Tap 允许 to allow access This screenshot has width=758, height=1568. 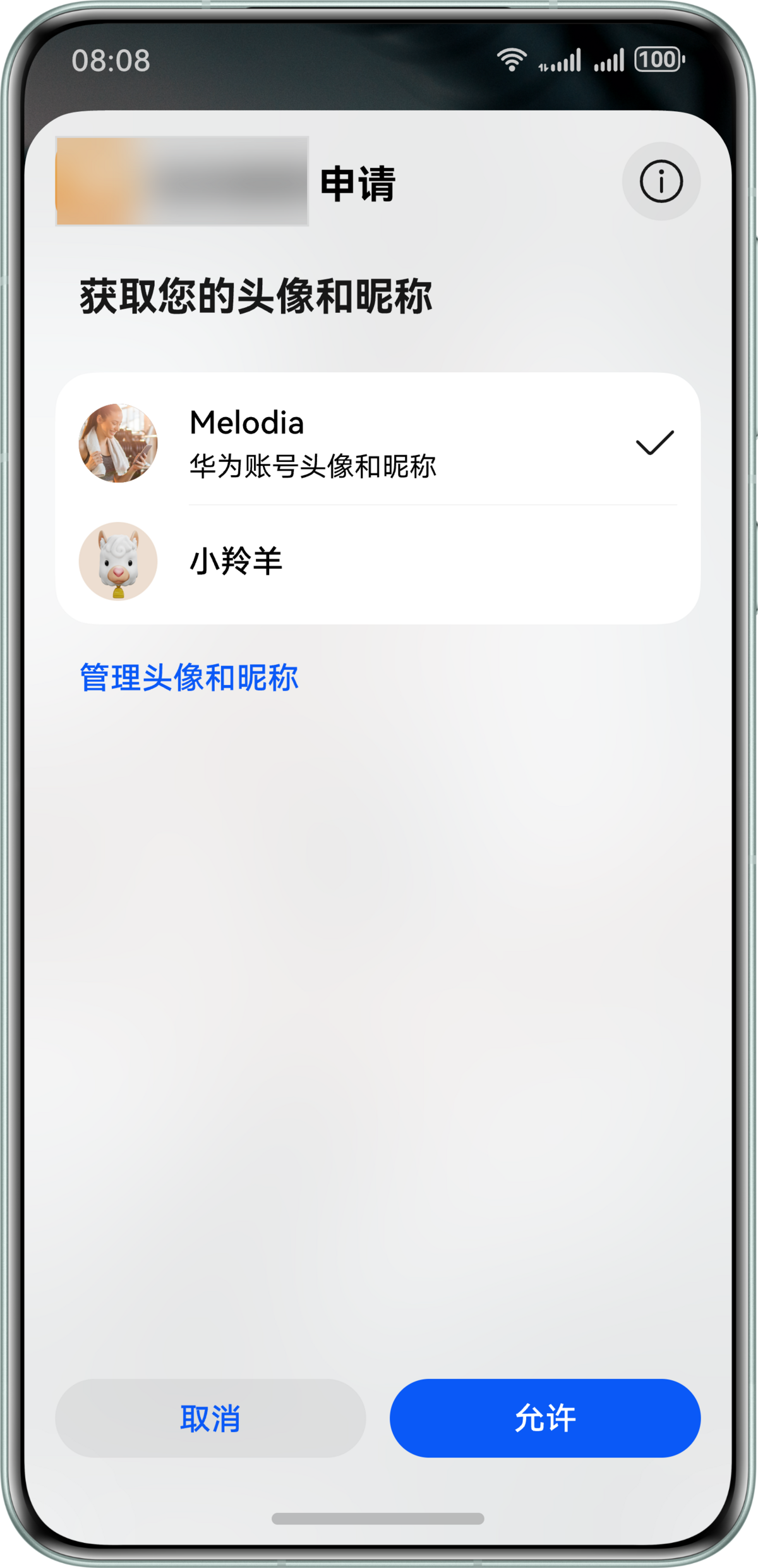click(544, 1418)
